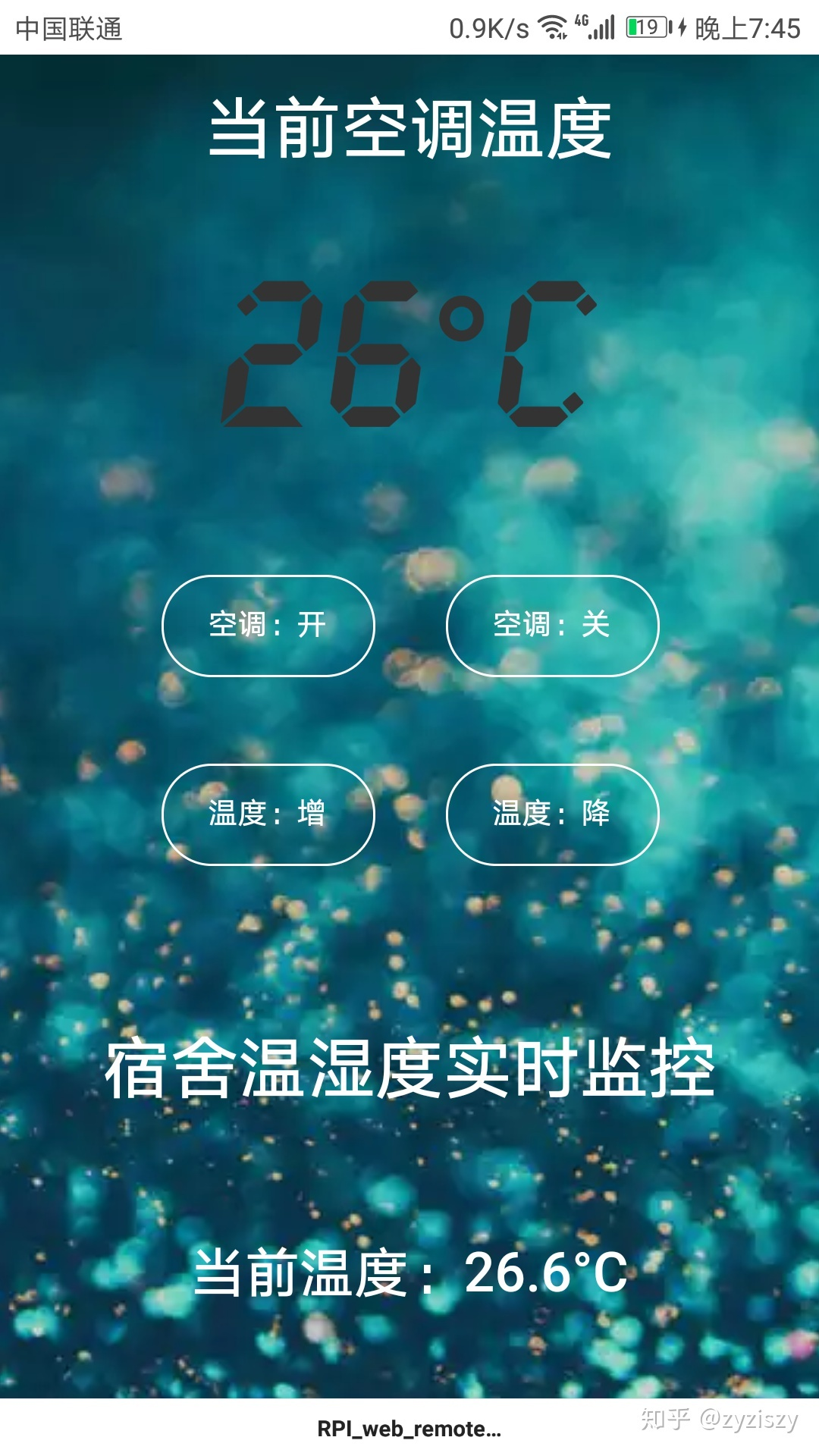Turn the air conditioner on with 空调:开
The width and height of the screenshot is (819, 1456).
267,626
